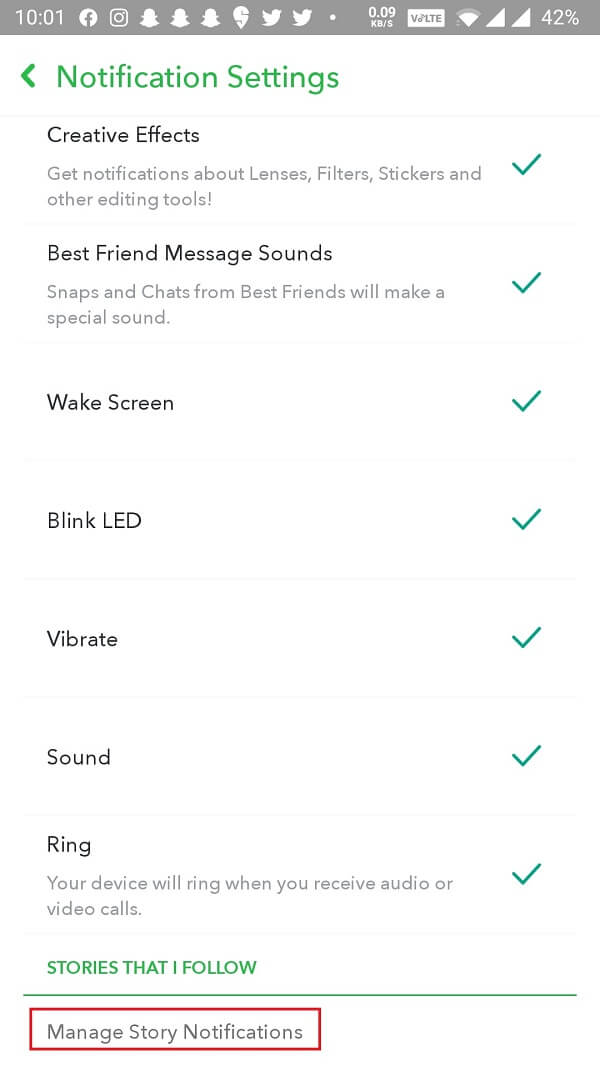Open Manage Story Notifications
Viewport: 600px width, 1066px height.
175,1031
